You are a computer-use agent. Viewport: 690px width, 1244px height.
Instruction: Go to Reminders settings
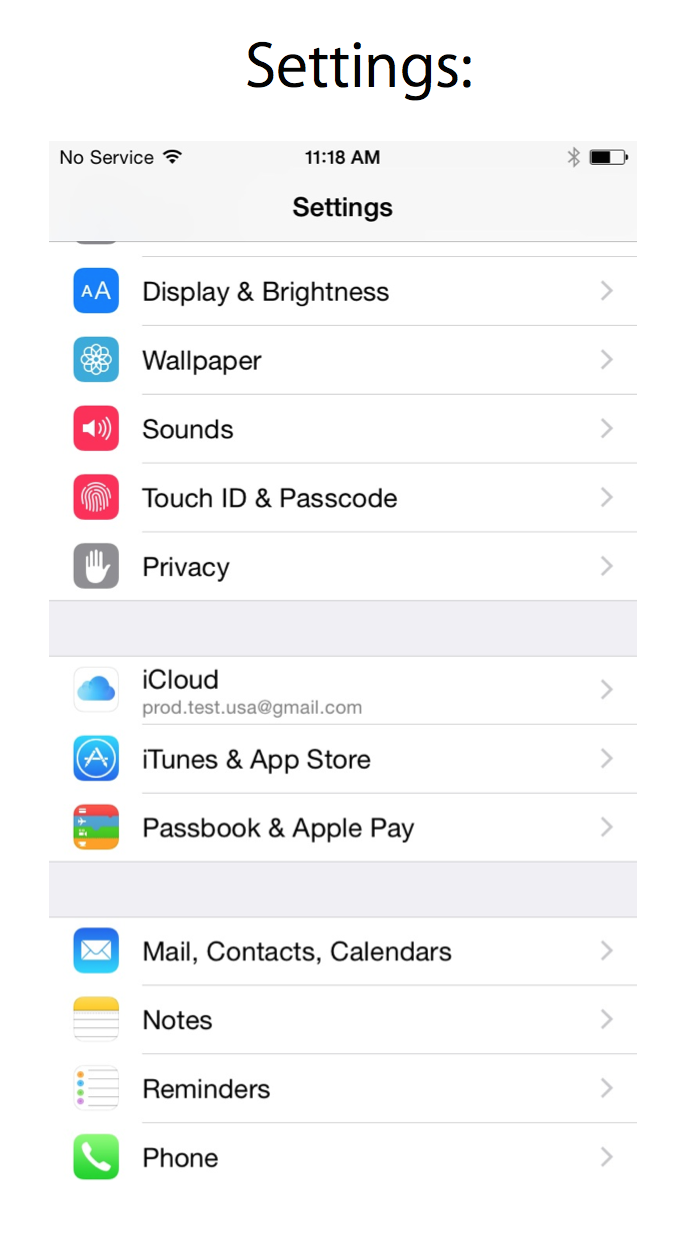tap(343, 1089)
